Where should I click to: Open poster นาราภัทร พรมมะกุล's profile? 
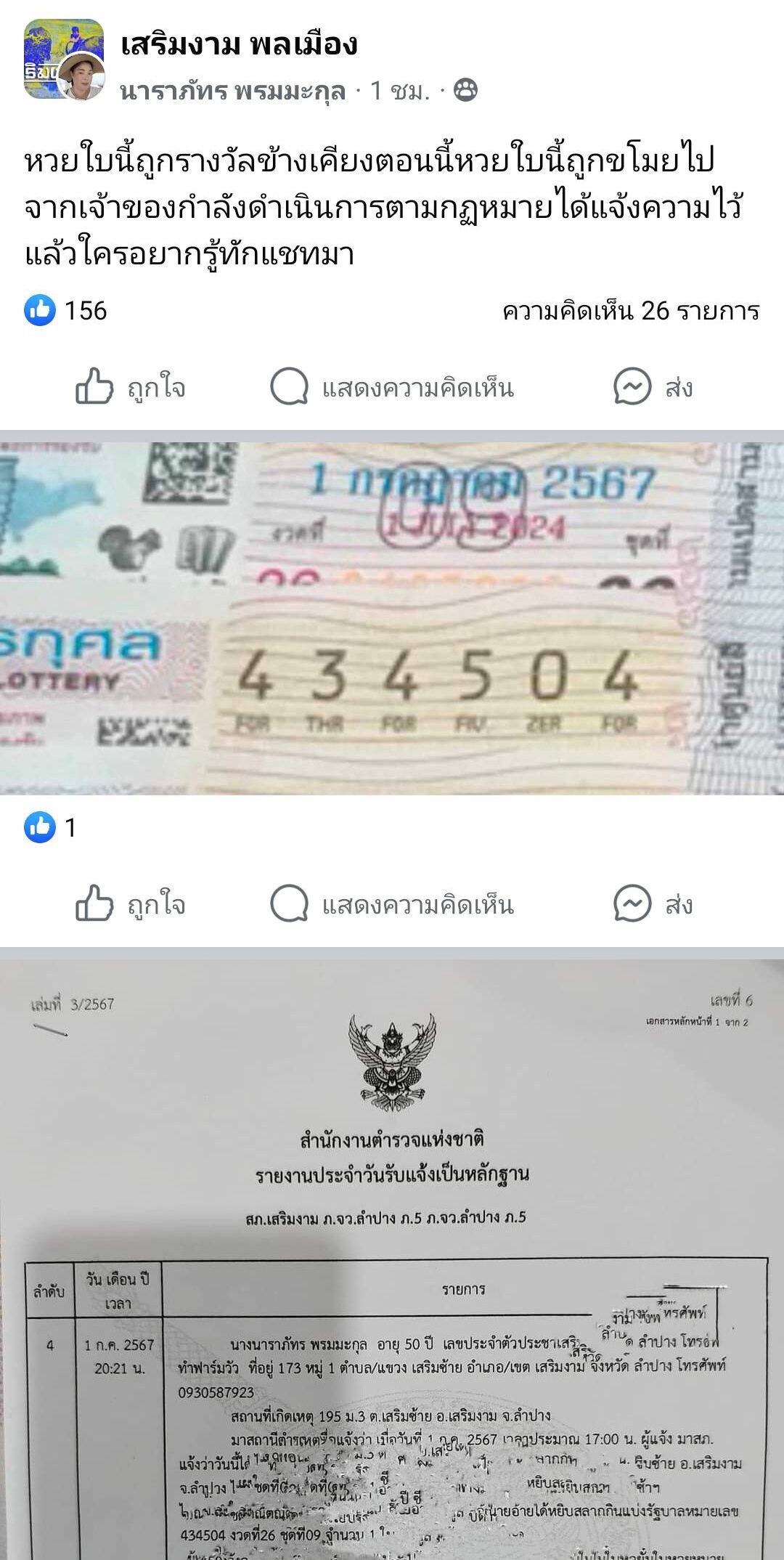233,91
